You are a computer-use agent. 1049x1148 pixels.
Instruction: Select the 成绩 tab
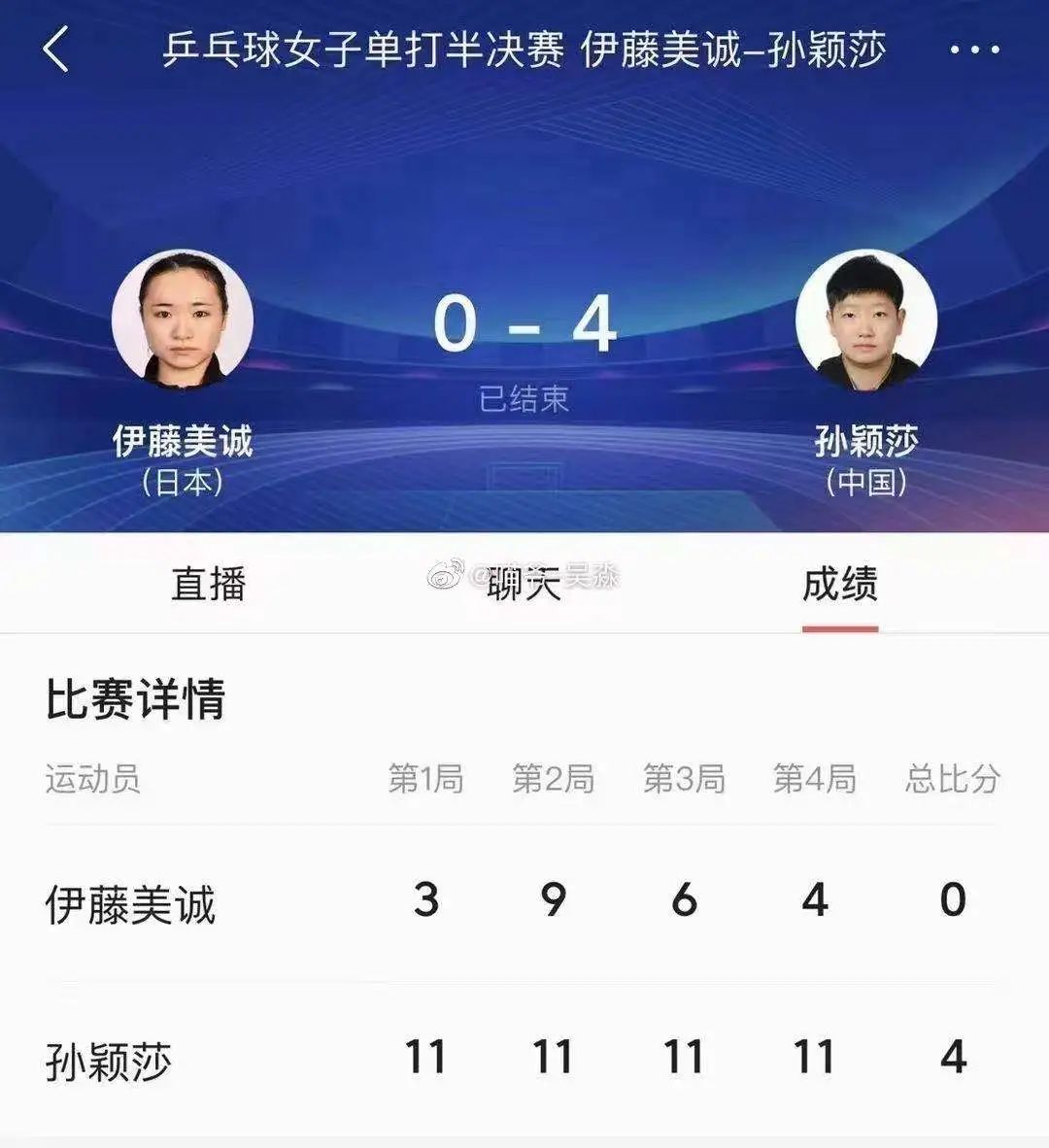click(840, 584)
